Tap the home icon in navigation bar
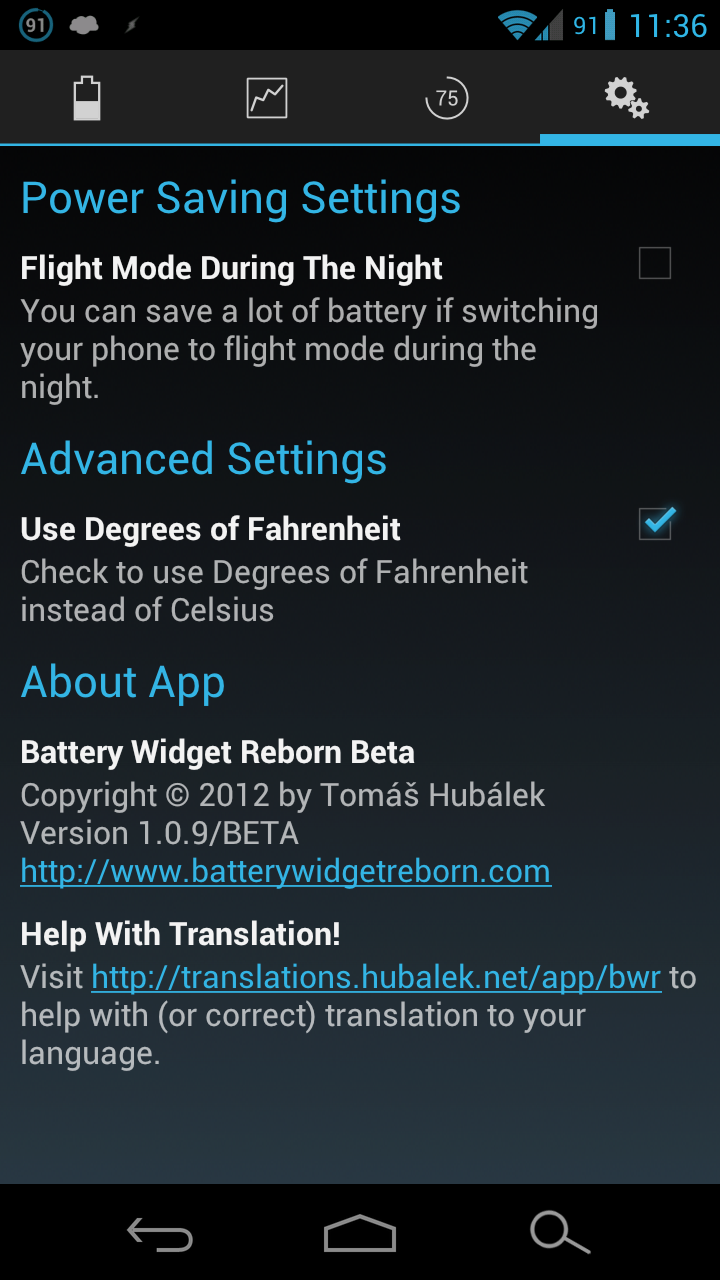720x1280 pixels. coord(359,1233)
